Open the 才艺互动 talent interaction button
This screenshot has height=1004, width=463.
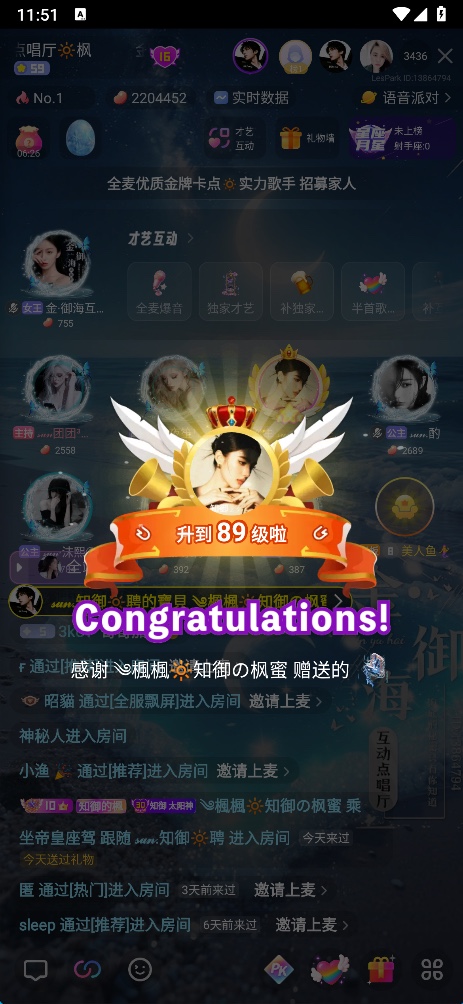tap(231, 138)
